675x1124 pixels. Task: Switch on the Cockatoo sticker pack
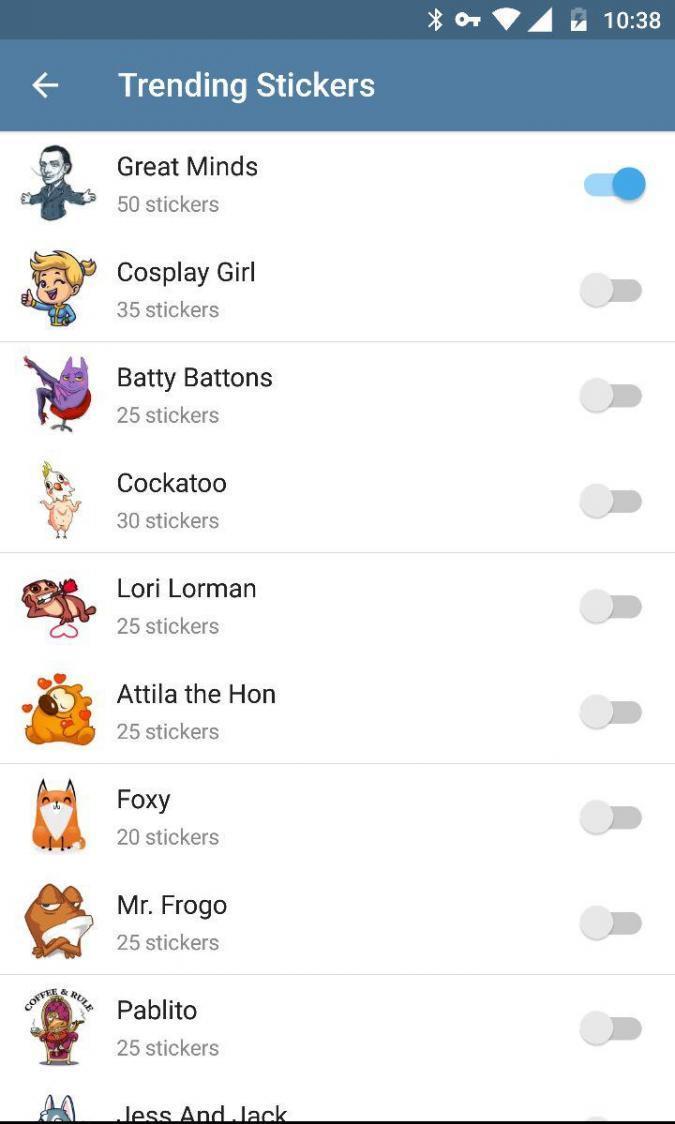click(x=611, y=501)
